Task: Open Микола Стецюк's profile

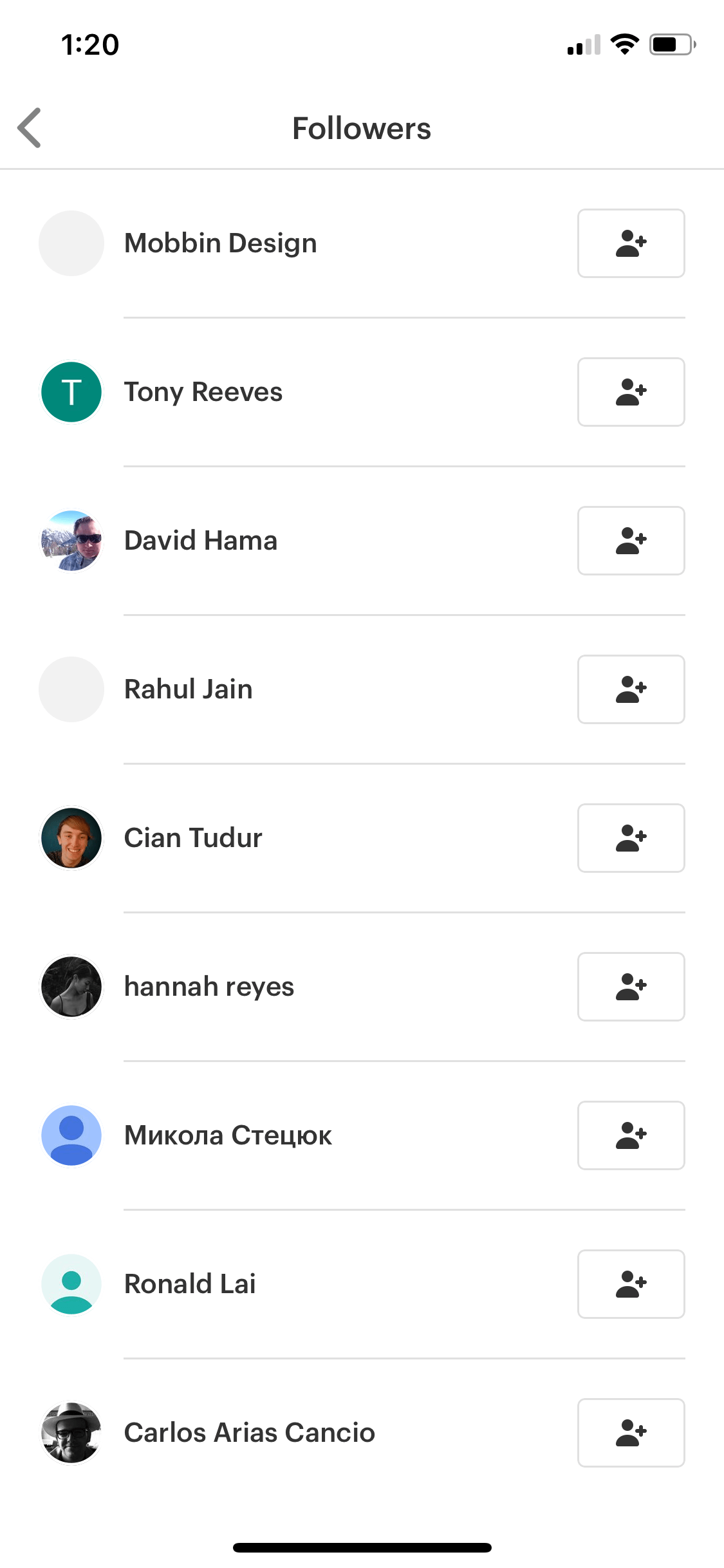Action: click(x=228, y=1135)
